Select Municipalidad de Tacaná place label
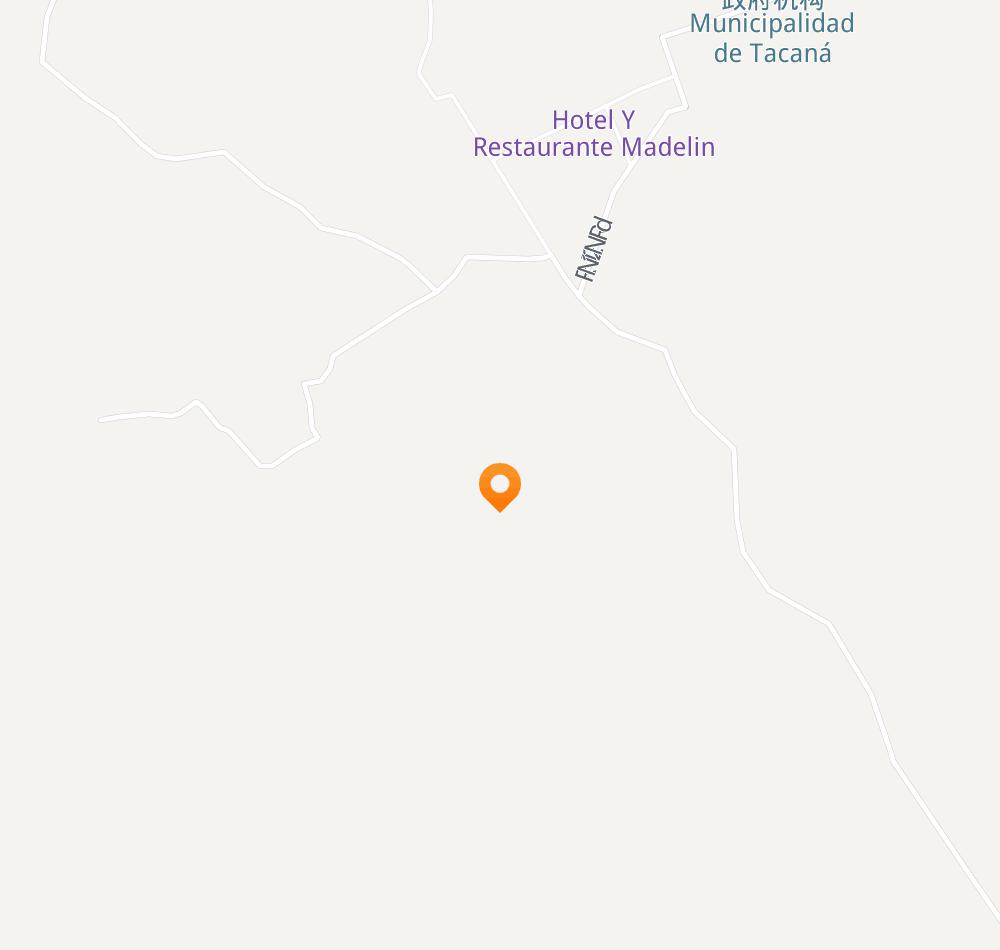This screenshot has width=1000, height=950. [772, 38]
